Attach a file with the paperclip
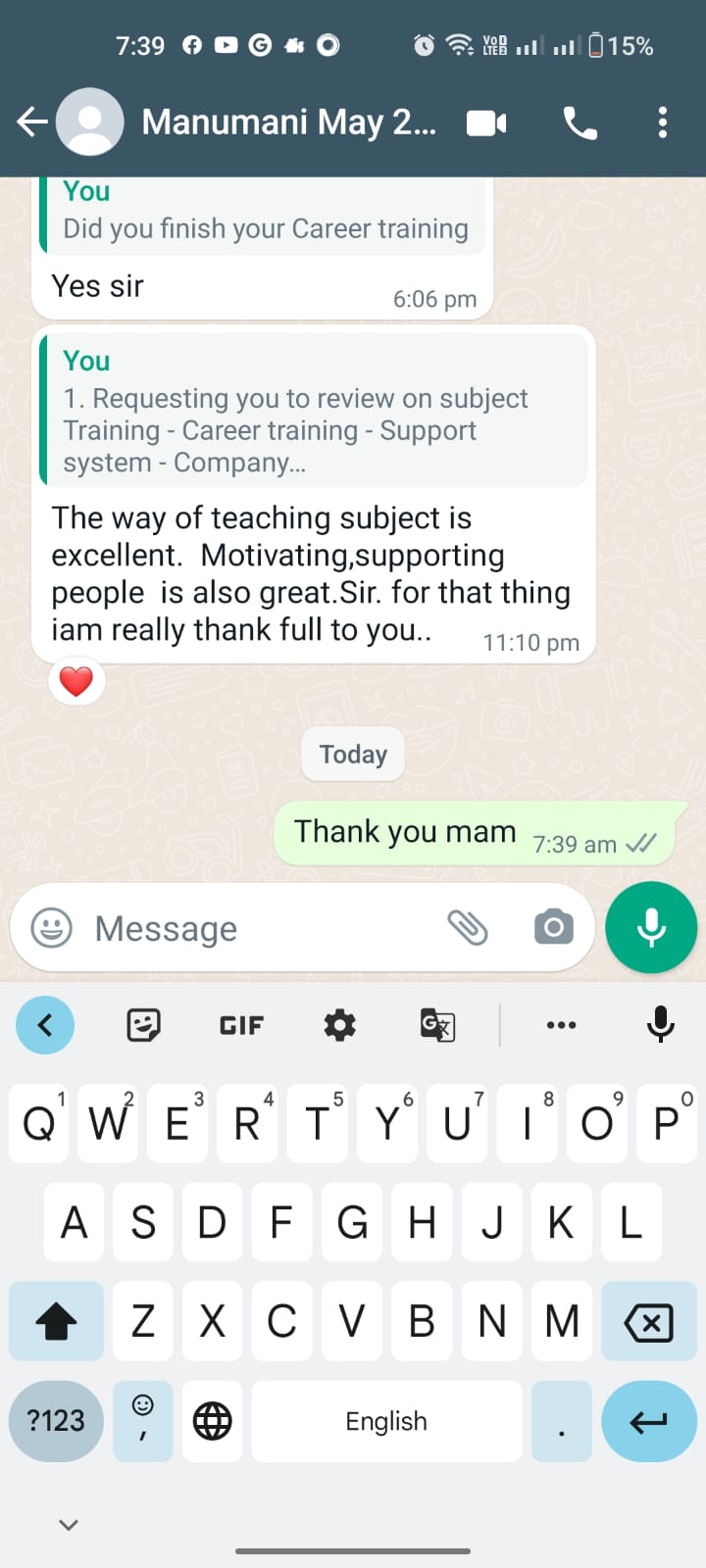 pos(468,927)
